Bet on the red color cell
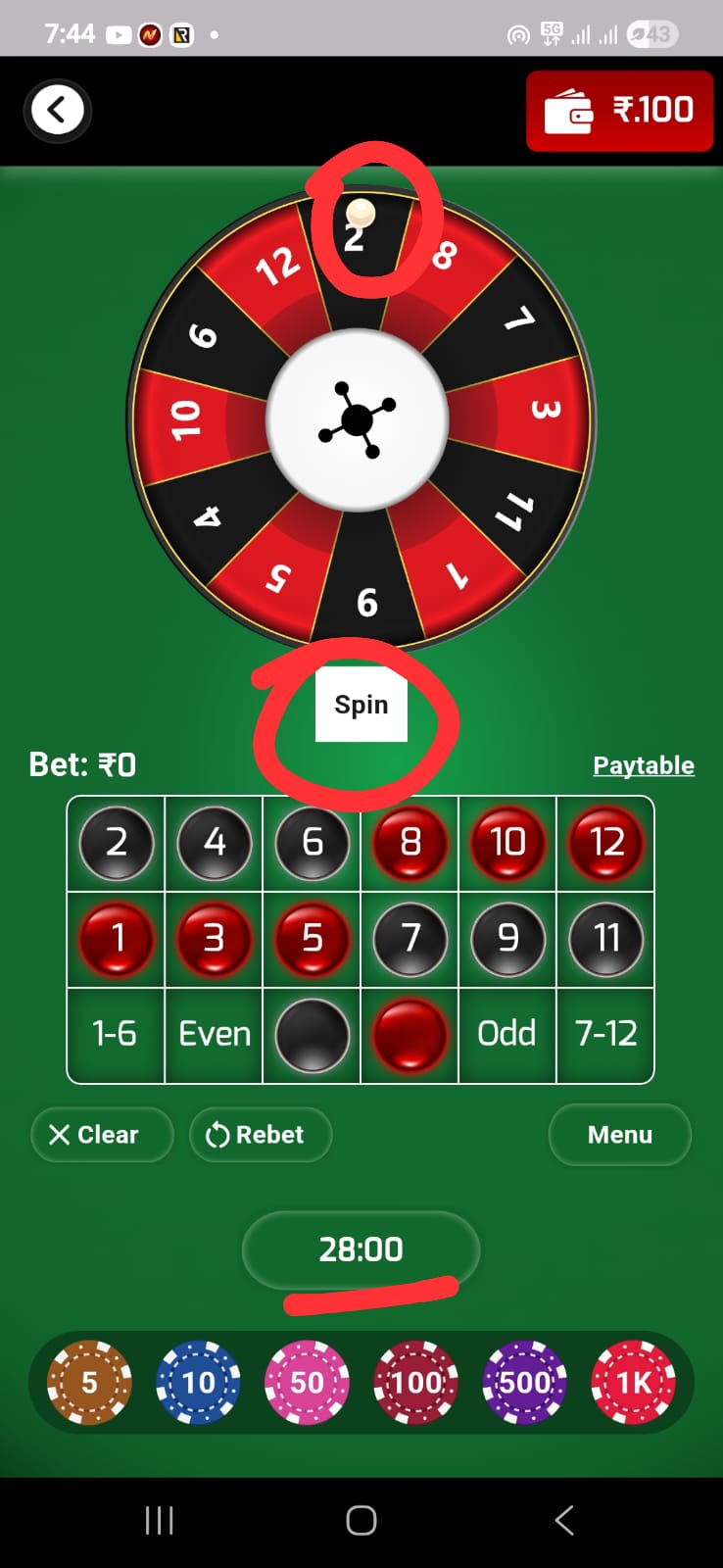 pos(410,1035)
